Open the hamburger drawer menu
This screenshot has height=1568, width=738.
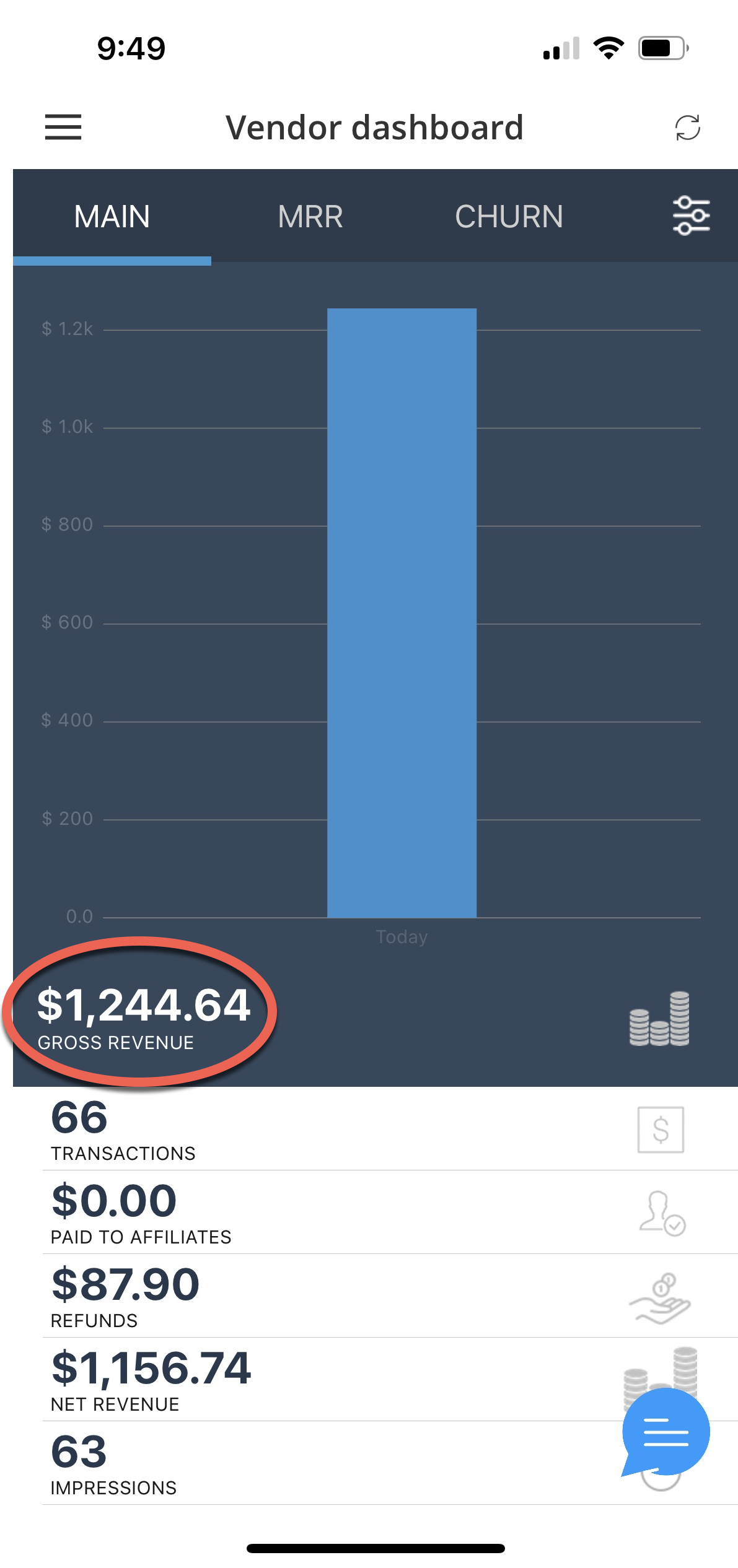click(63, 128)
